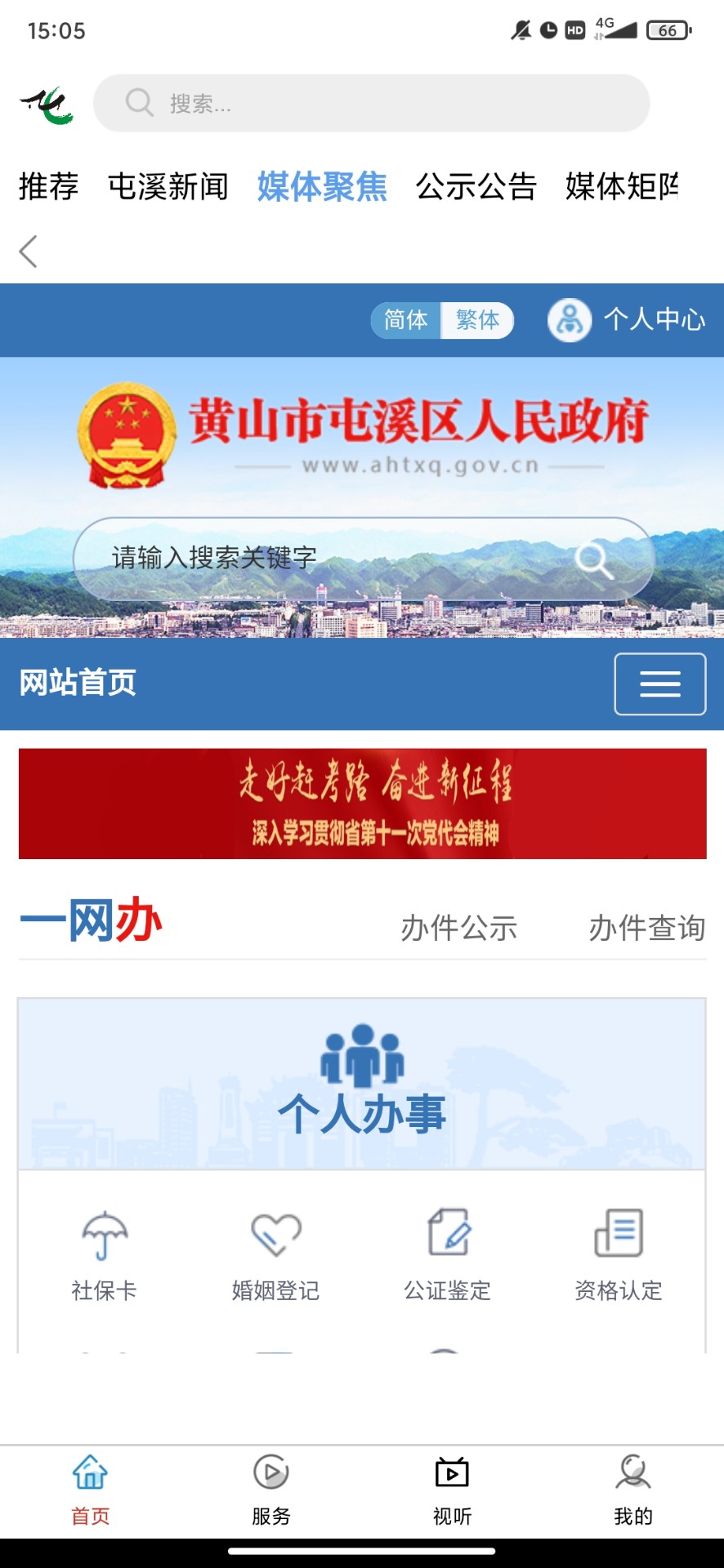Open the 屯溪新闻 tab
724x1568 pixels.
[x=168, y=186]
